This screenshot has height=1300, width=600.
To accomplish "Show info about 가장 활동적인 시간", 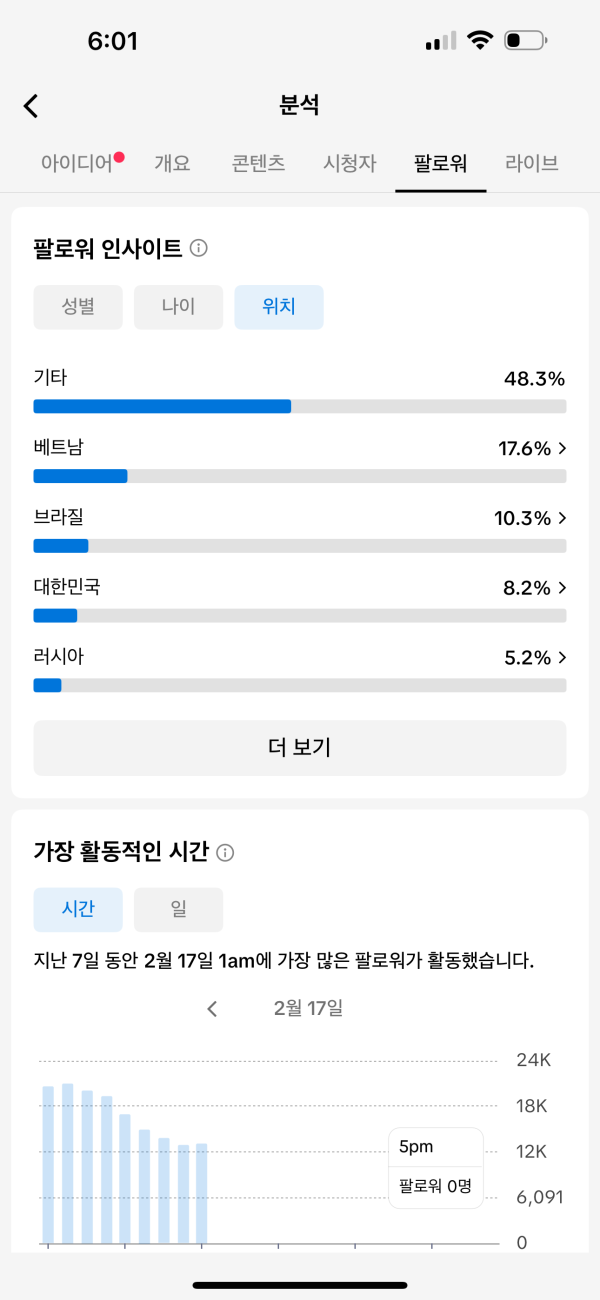I will pyautogui.click(x=225, y=852).
